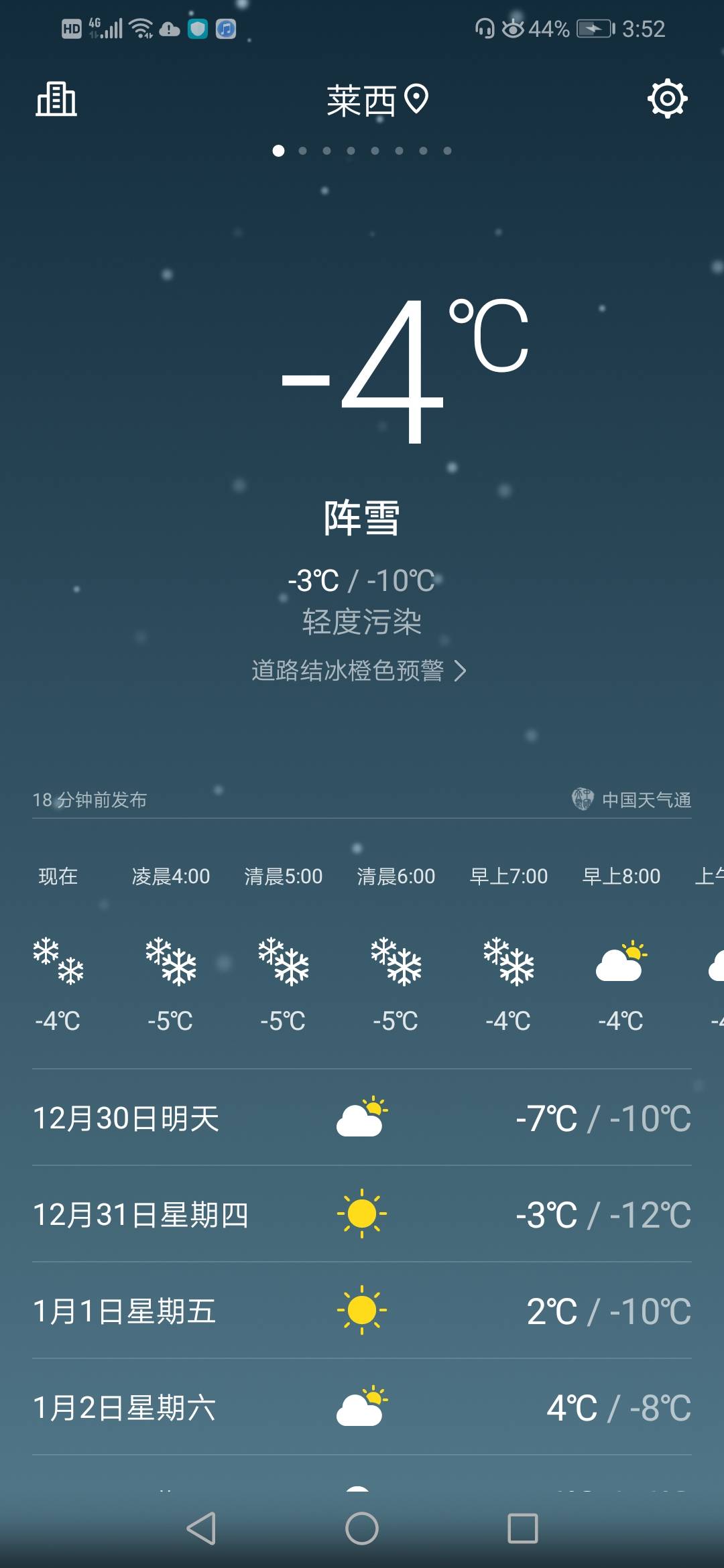
Task: Return to the system home screen
Action: click(x=362, y=1528)
